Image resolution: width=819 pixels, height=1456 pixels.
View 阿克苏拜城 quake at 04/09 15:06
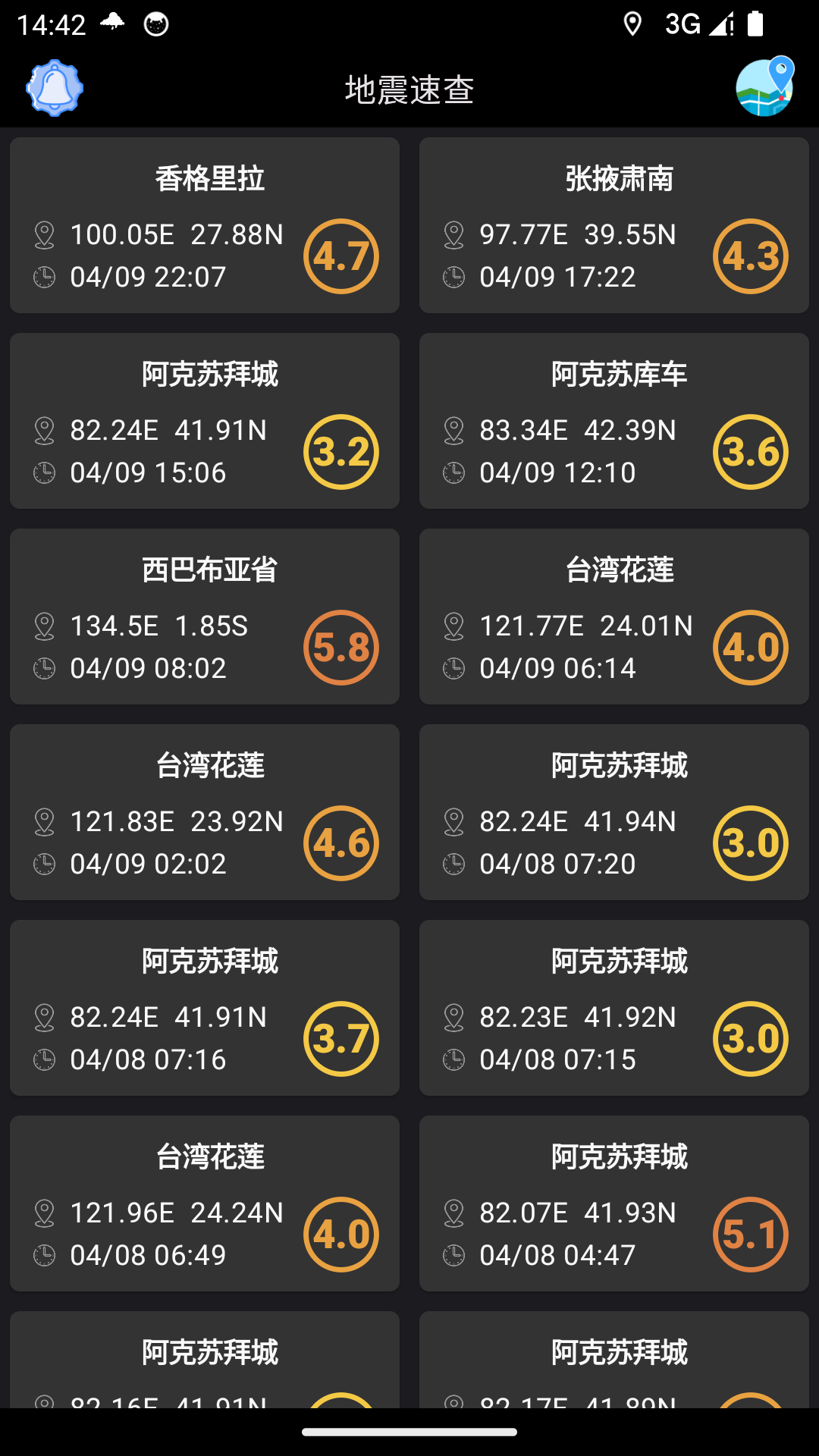(205, 421)
